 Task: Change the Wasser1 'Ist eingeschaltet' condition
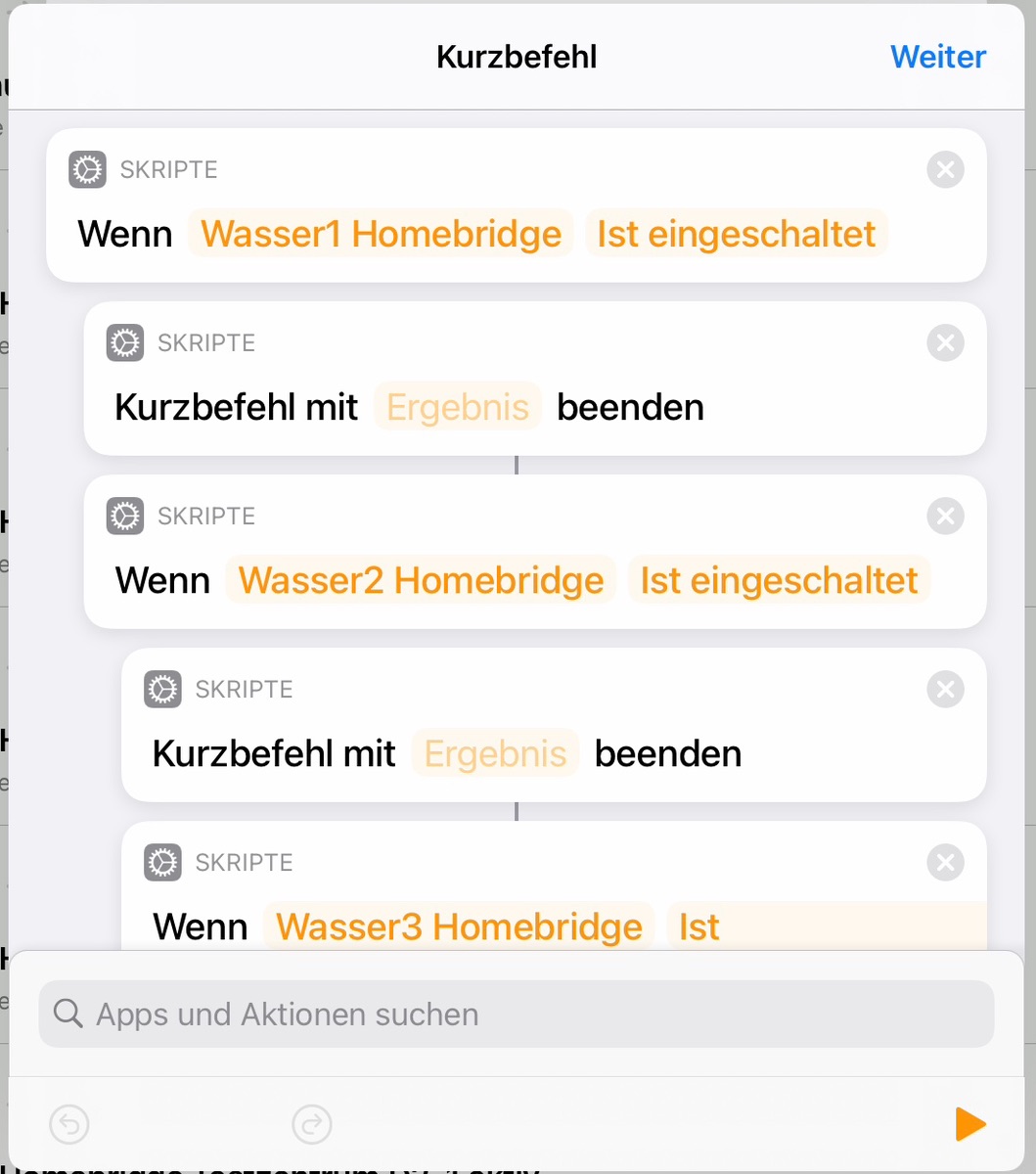point(736,235)
